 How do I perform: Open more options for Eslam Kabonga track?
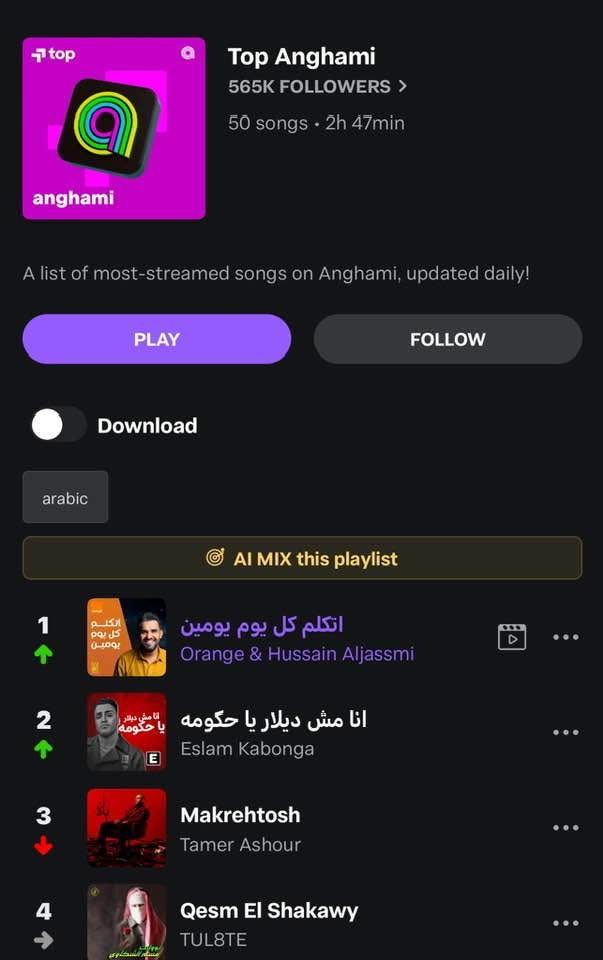click(x=565, y=732)
